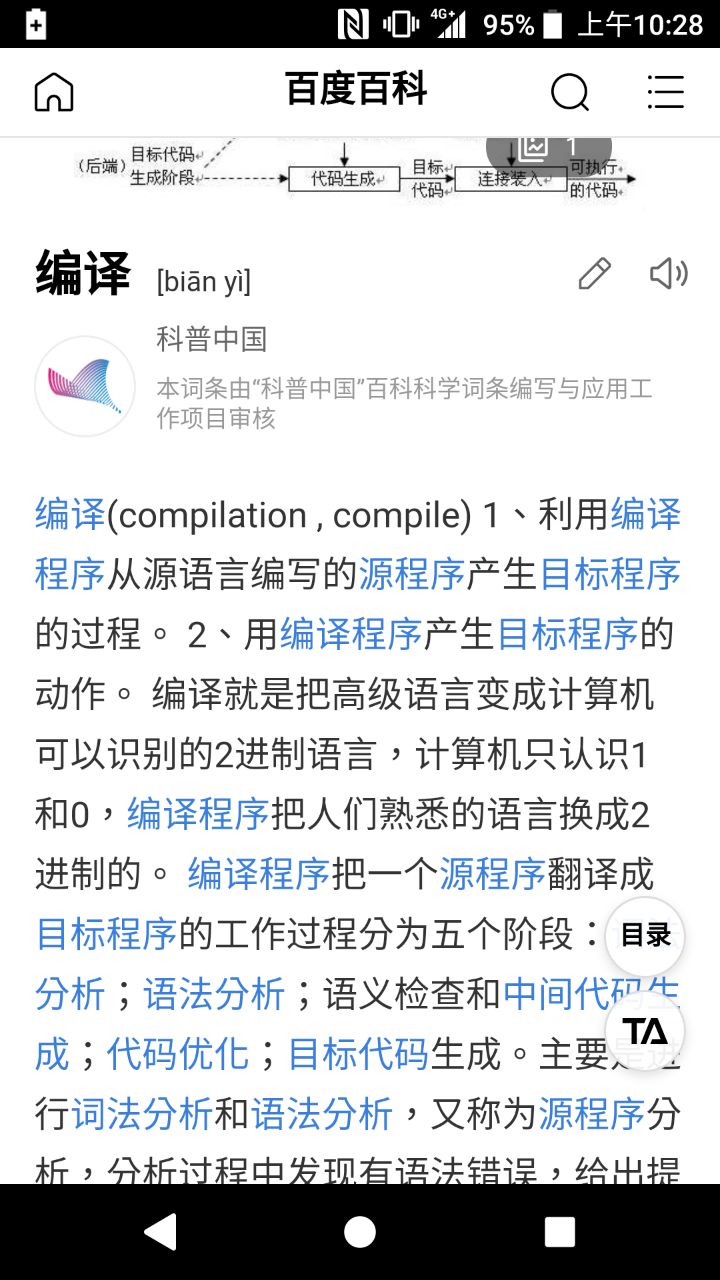Open the 科普中国 logo avatar

point(85,386)
